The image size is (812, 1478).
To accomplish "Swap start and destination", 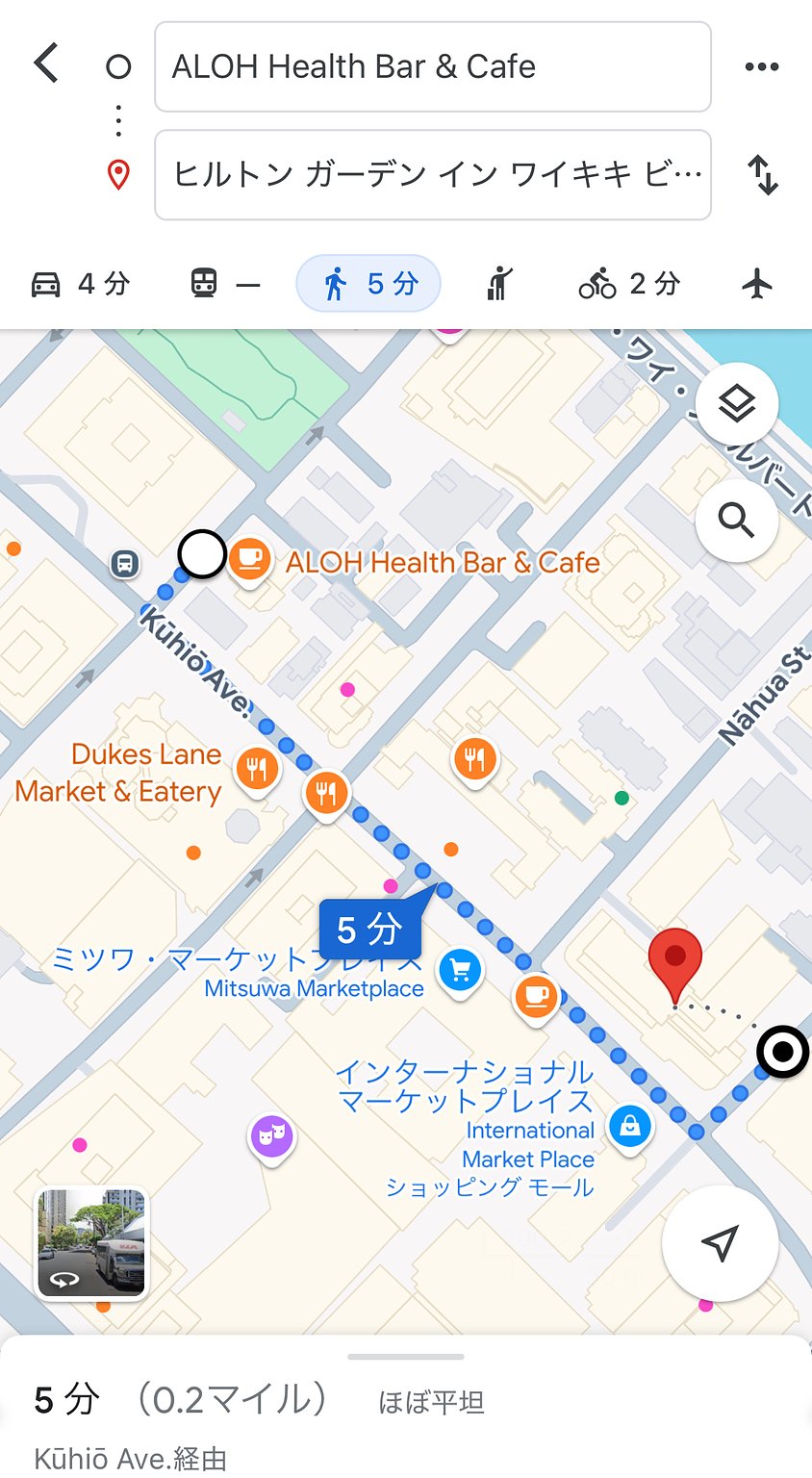I will pyautogui.click(x=762, y=175).
